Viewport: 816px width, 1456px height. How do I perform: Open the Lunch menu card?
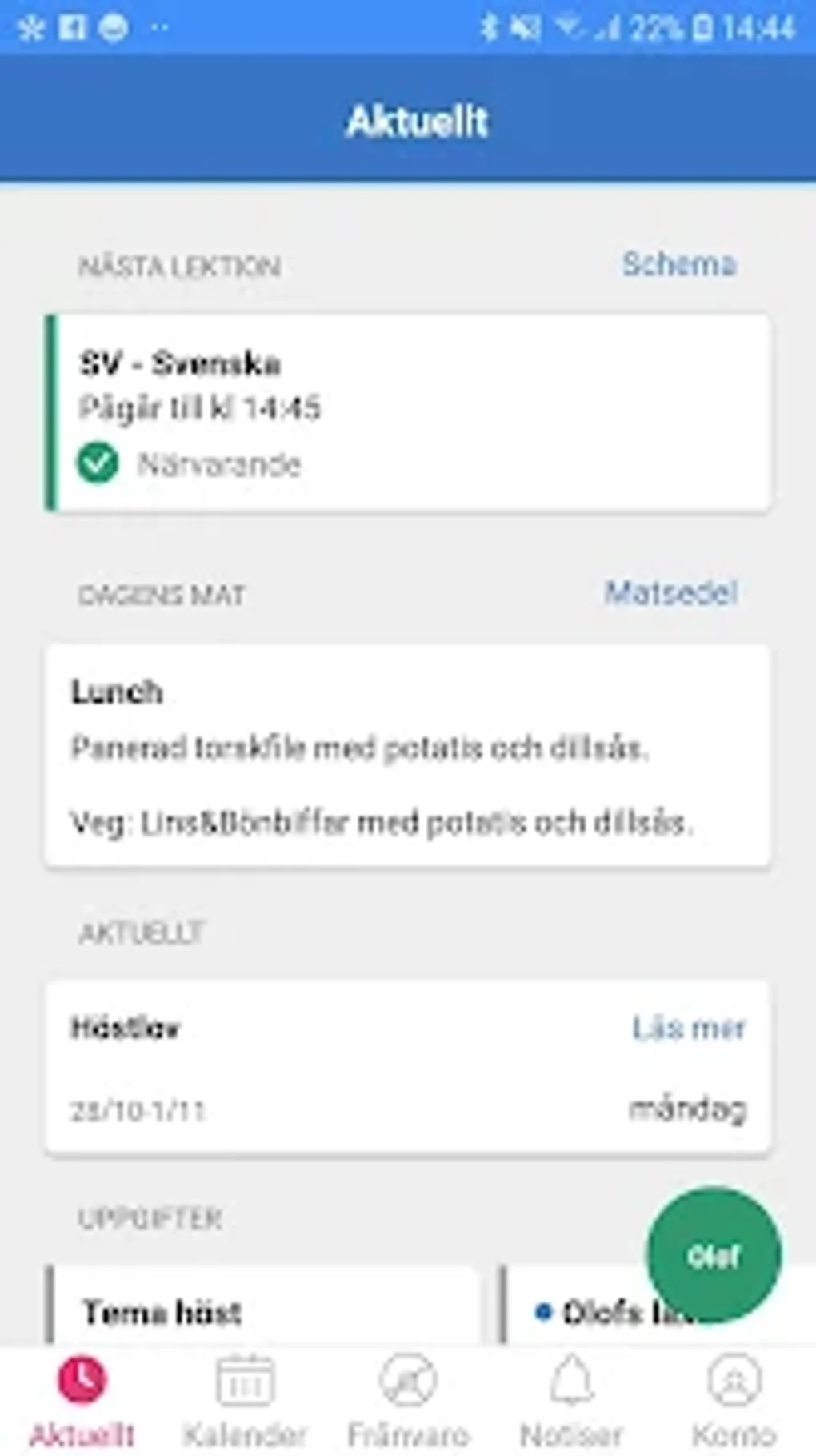coord(408,756)
